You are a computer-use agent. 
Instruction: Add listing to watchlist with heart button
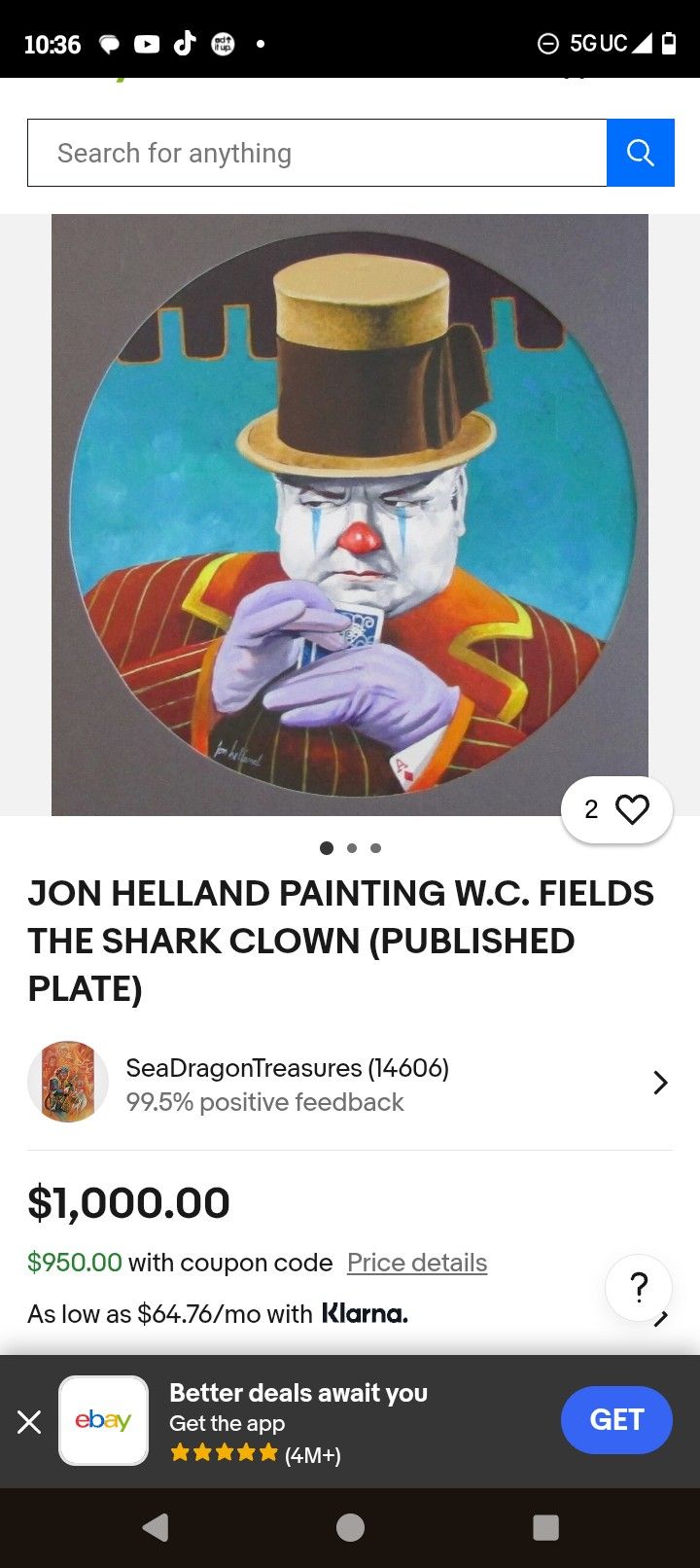point(617,809)
